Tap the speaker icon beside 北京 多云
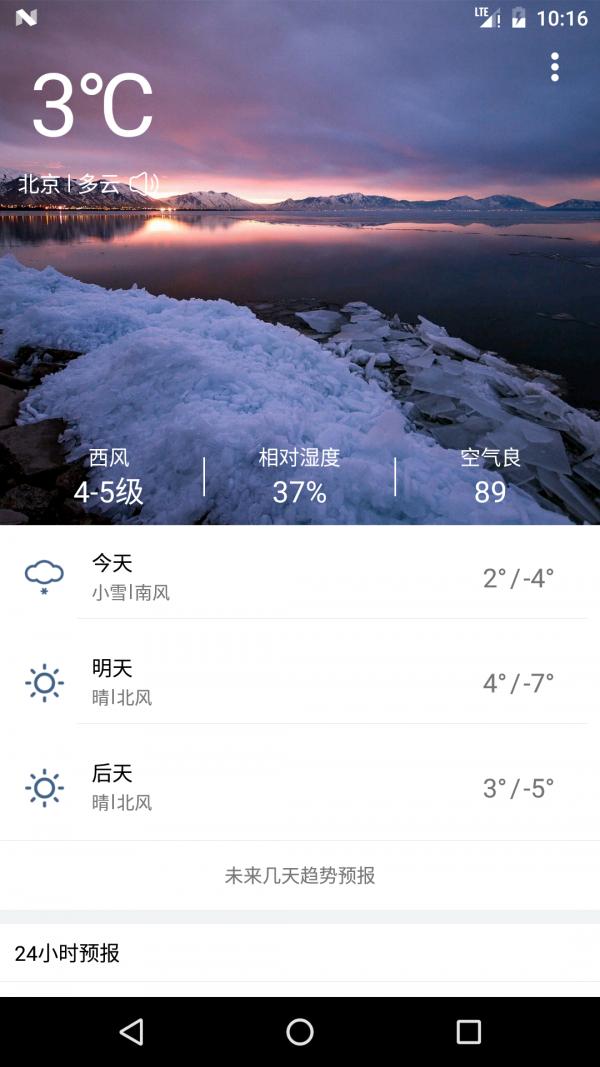The width and height of the screenshot is (600, 1067). pos(145,184)
